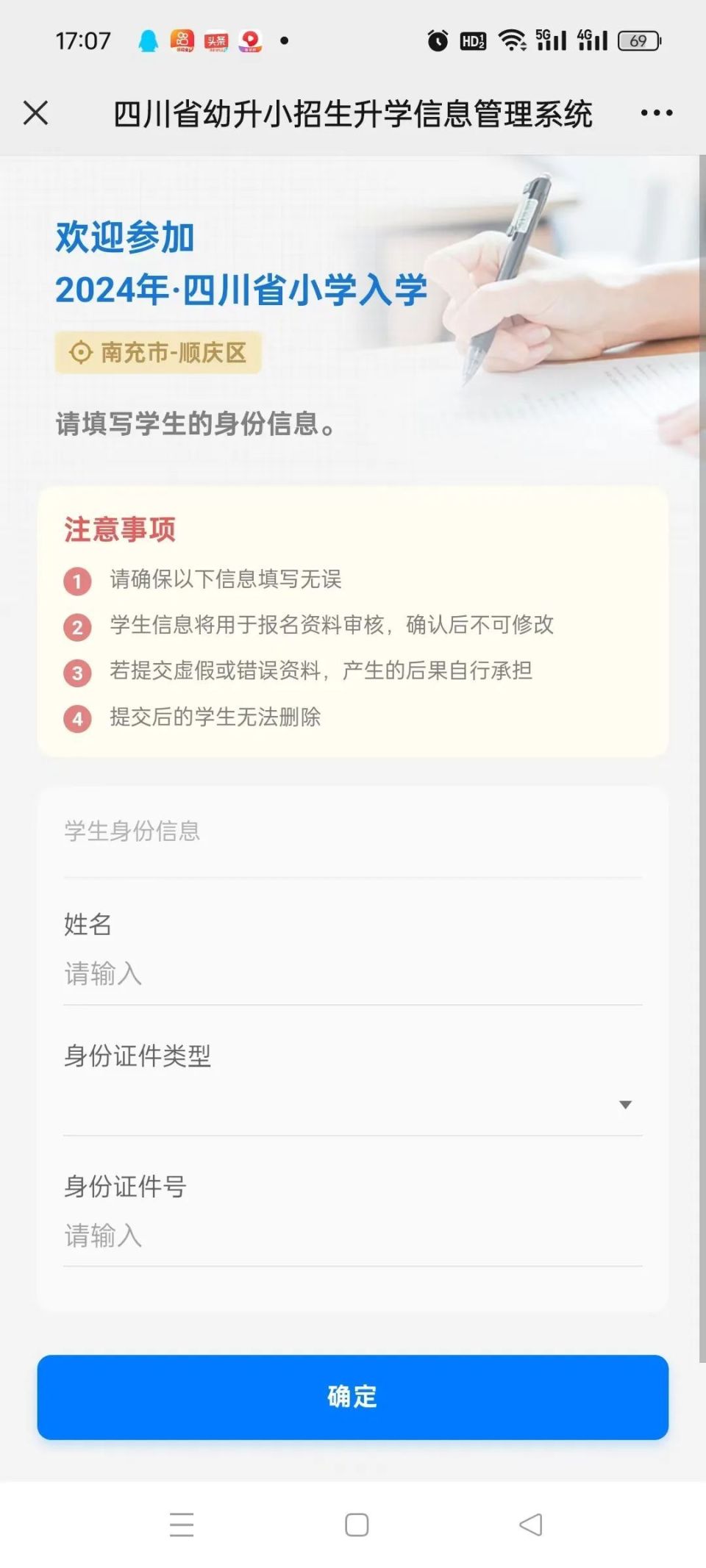This screenshot has width=706, height=1568.
Task: Tap the dropdown arrow for ID document type
Action: (x=626, y=1103)
